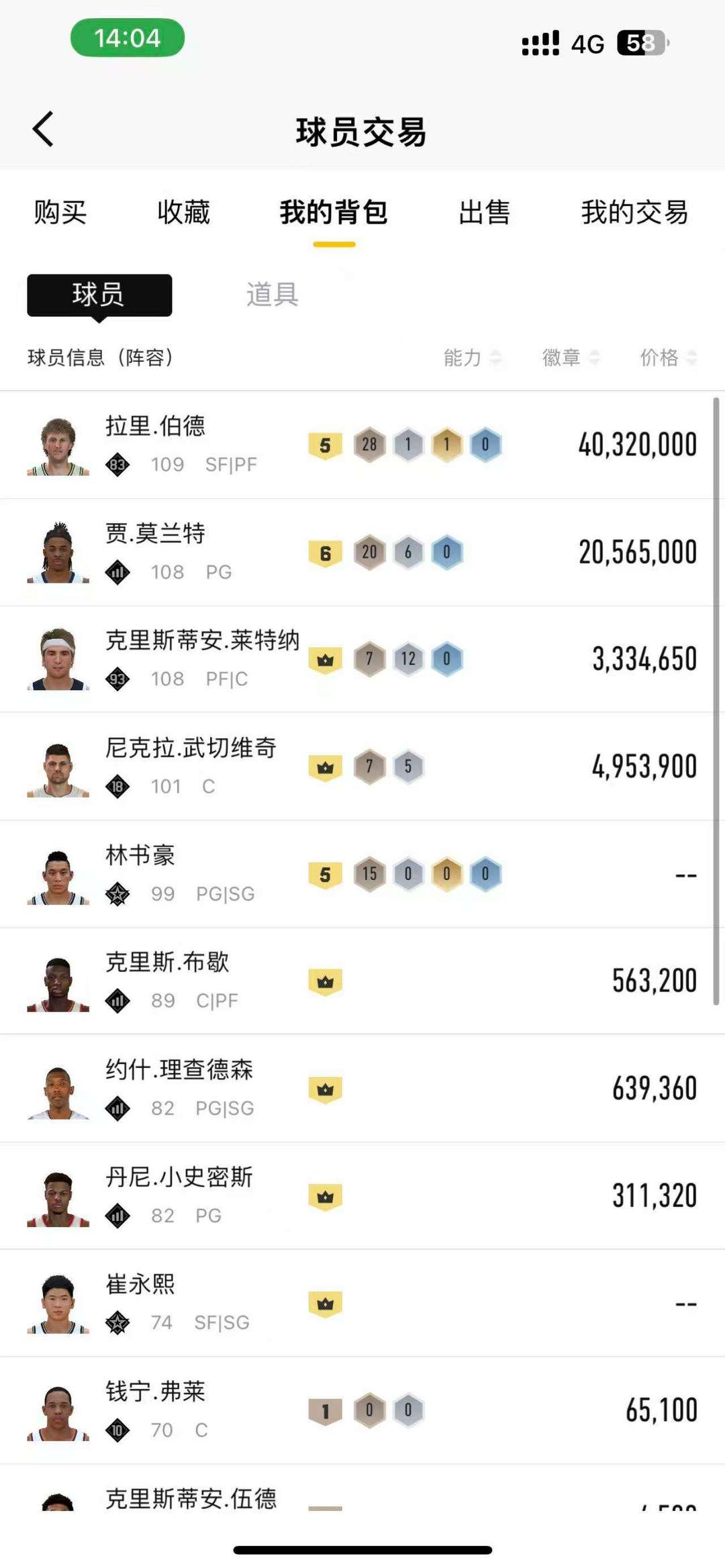Viewport: 725px width, 1568px height.
Task: Open the 我的交易 tab
Action: [x=634, y=212]
